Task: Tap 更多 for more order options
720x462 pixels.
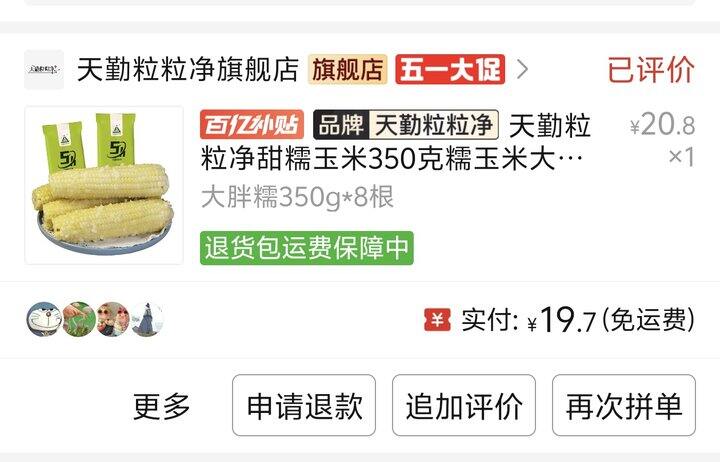Action: 162,406
